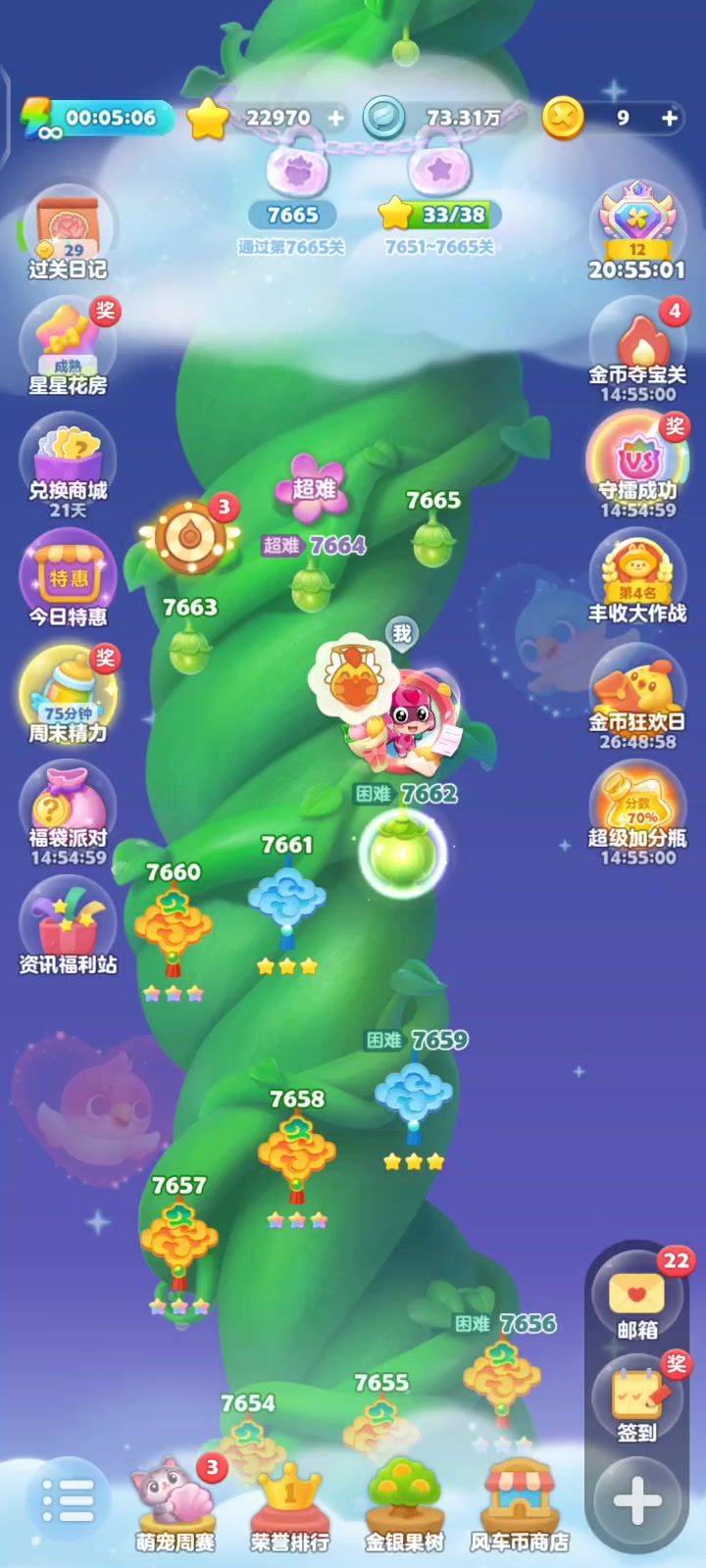Tap the plus next to the star count
The height and width of the screenshot is (1568, 706).
tap(336, 119)
